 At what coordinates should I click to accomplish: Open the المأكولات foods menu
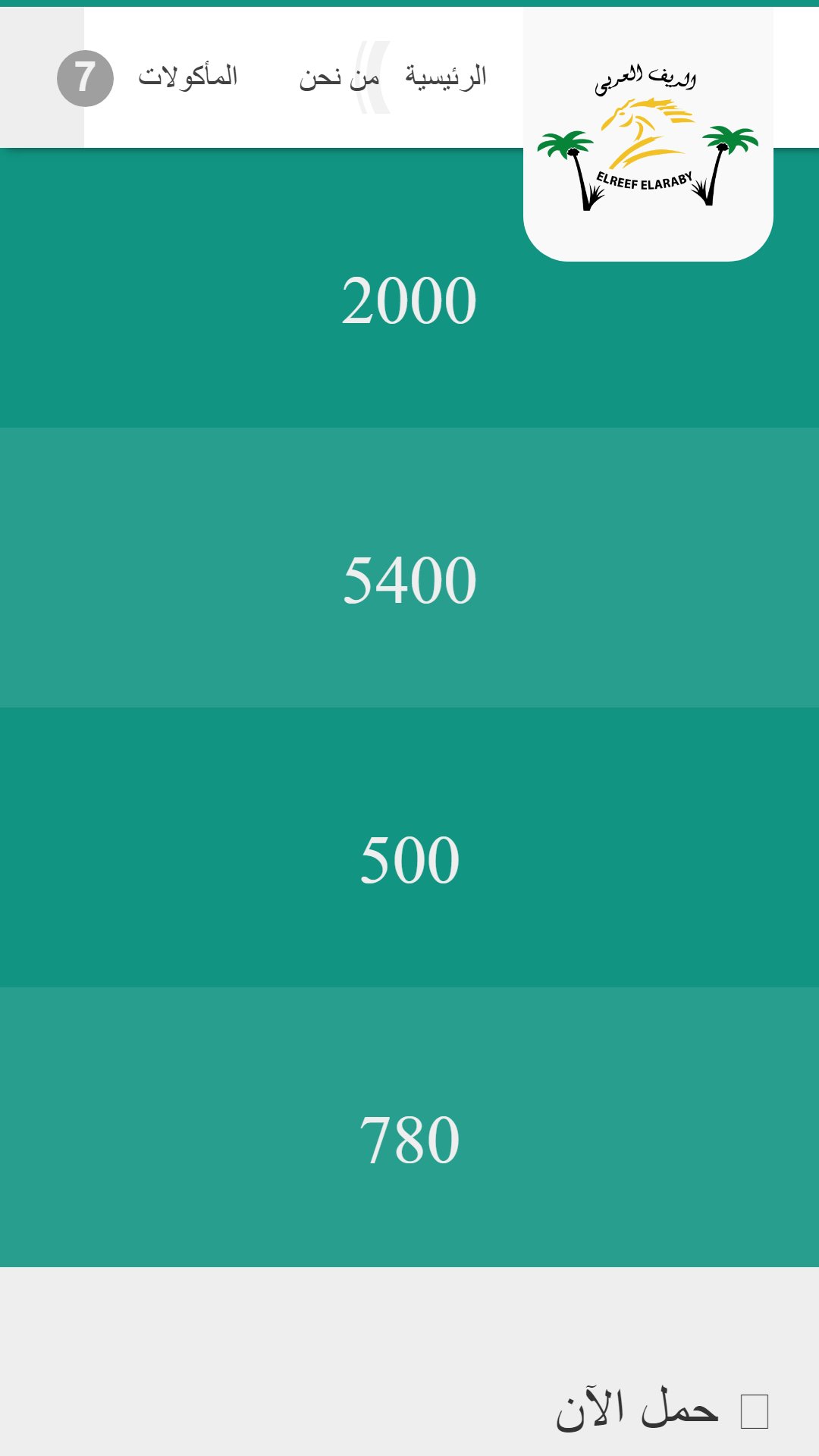pos(187,77)
